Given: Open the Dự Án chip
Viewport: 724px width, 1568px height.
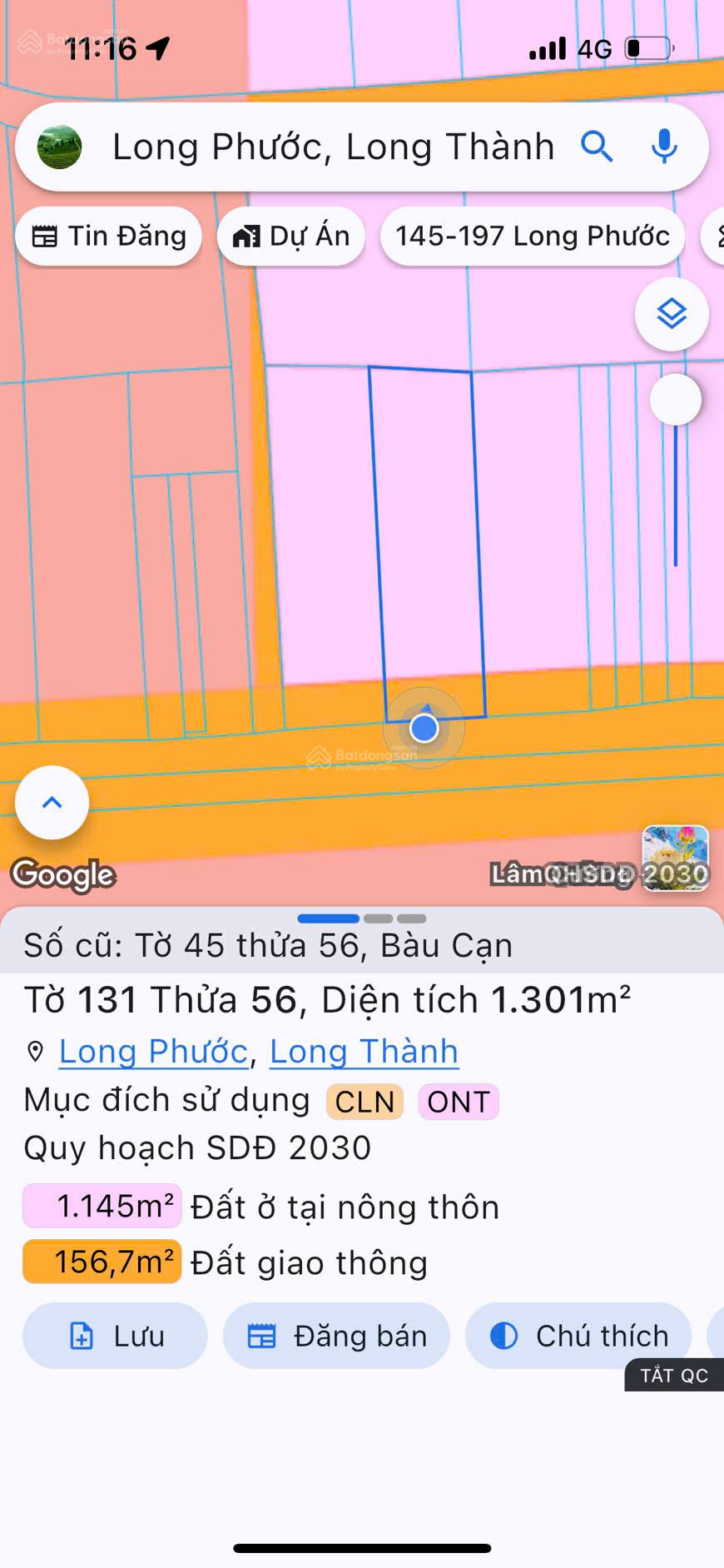Looking at the screenshot, I should [291, 236].
